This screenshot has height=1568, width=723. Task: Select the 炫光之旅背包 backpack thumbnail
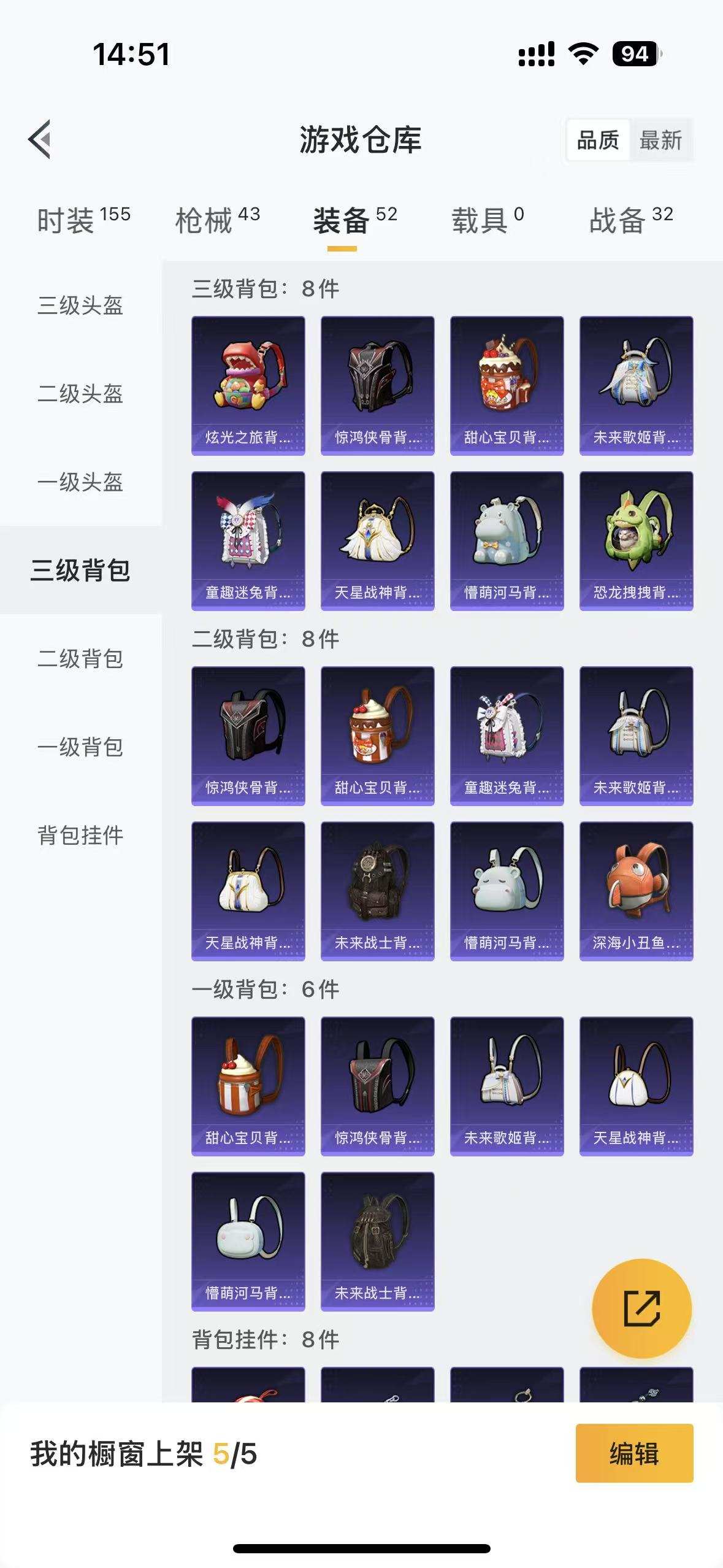coord(248,385)
